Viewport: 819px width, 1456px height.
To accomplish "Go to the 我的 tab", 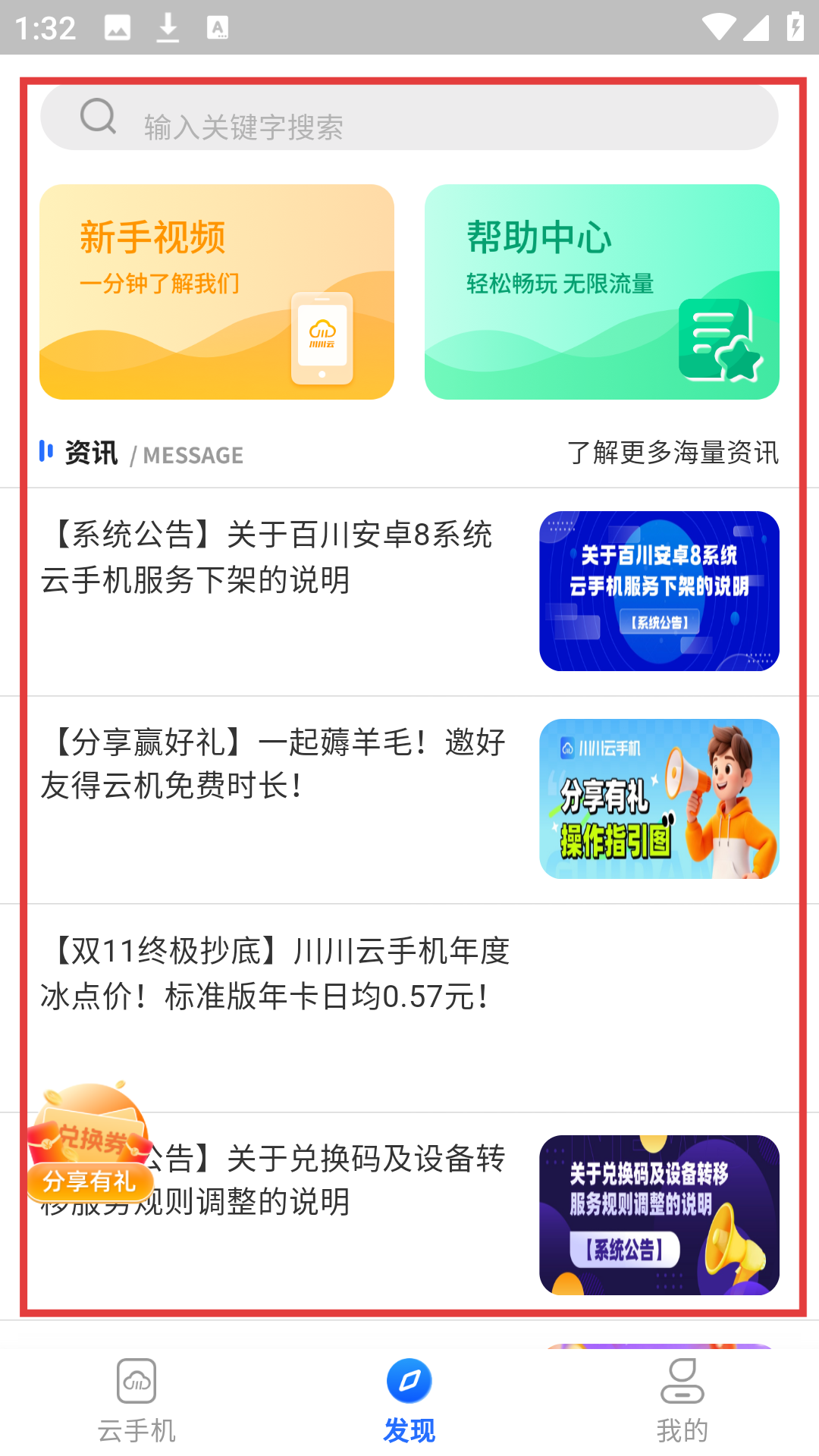I will (x=682, y=1401).
